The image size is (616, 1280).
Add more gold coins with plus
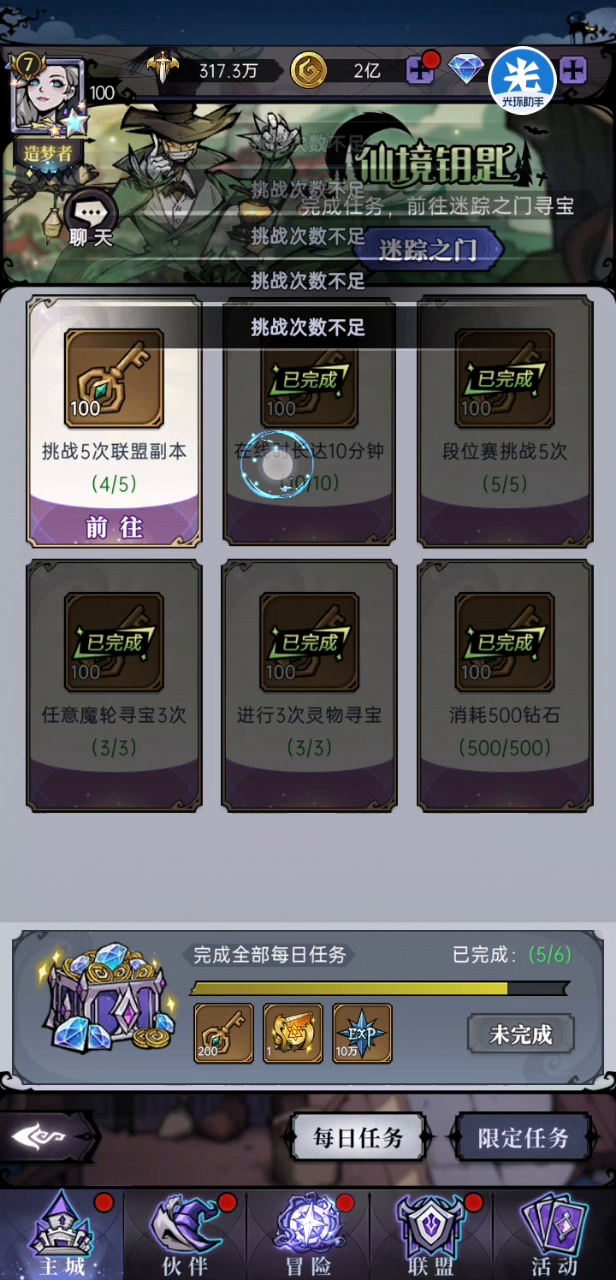click(420, 70)
